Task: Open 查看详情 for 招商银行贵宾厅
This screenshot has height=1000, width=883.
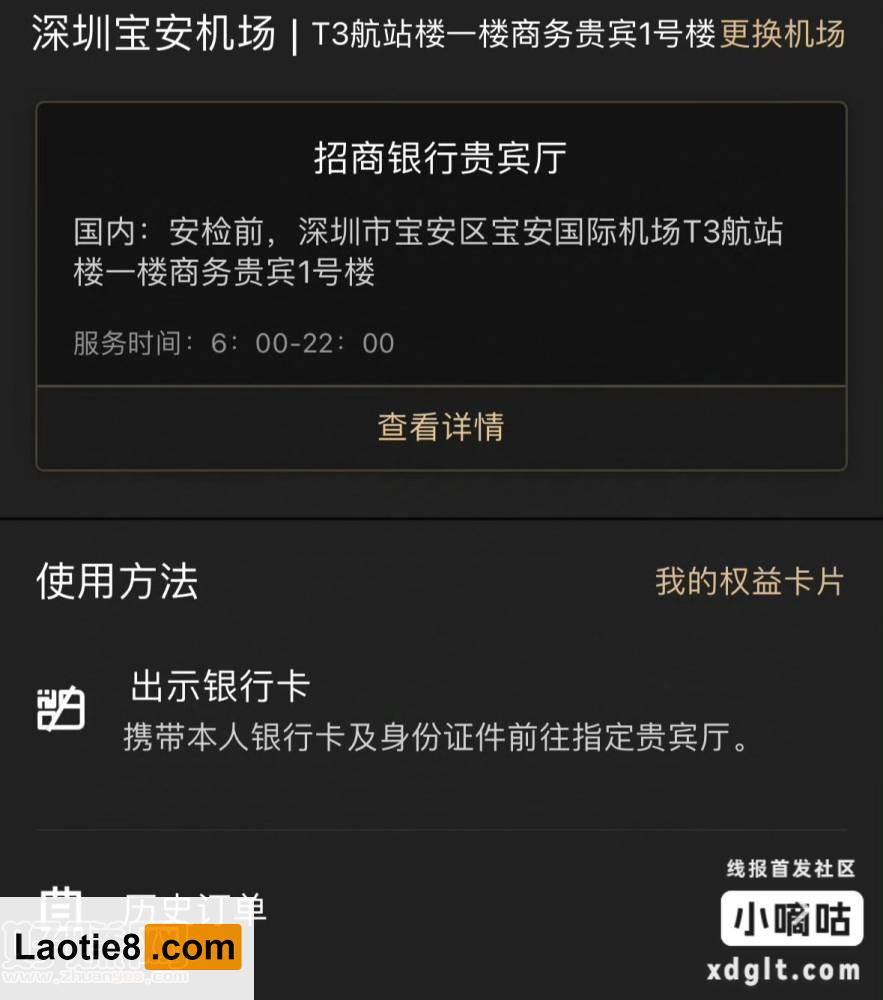Action: [441, 427]
